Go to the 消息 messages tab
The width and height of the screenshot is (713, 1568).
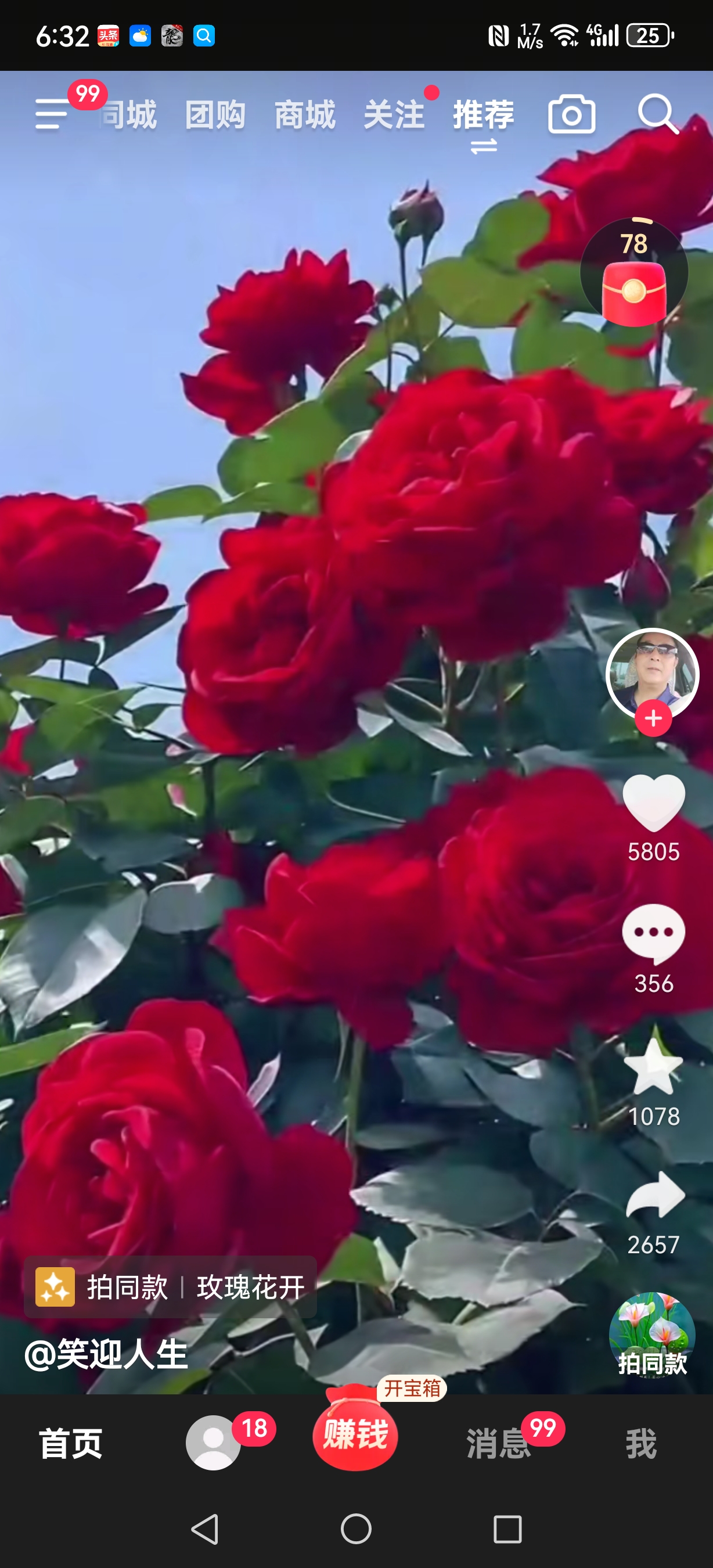(498, 1443)
